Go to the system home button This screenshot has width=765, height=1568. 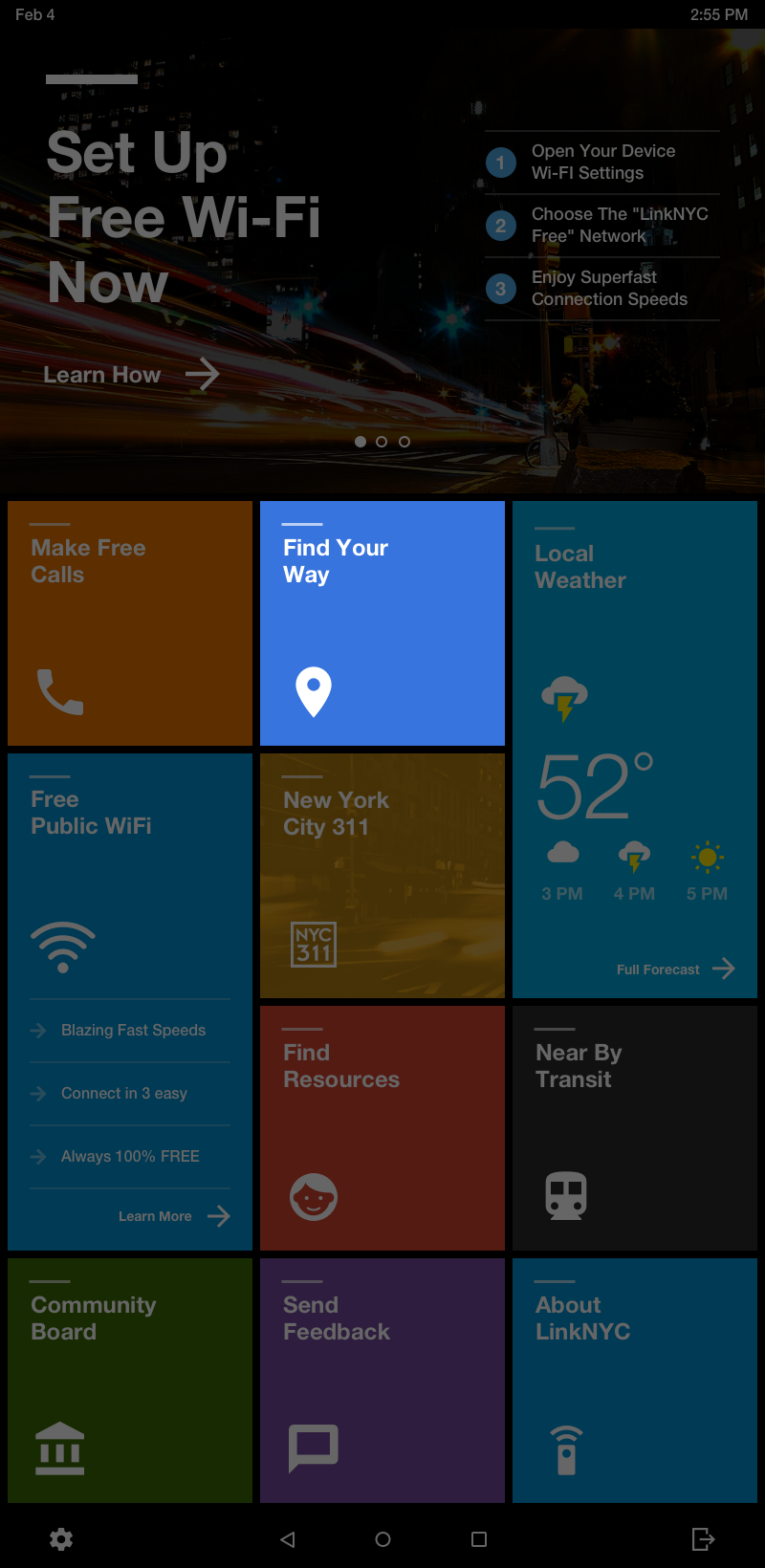(x=382, y=1539)
